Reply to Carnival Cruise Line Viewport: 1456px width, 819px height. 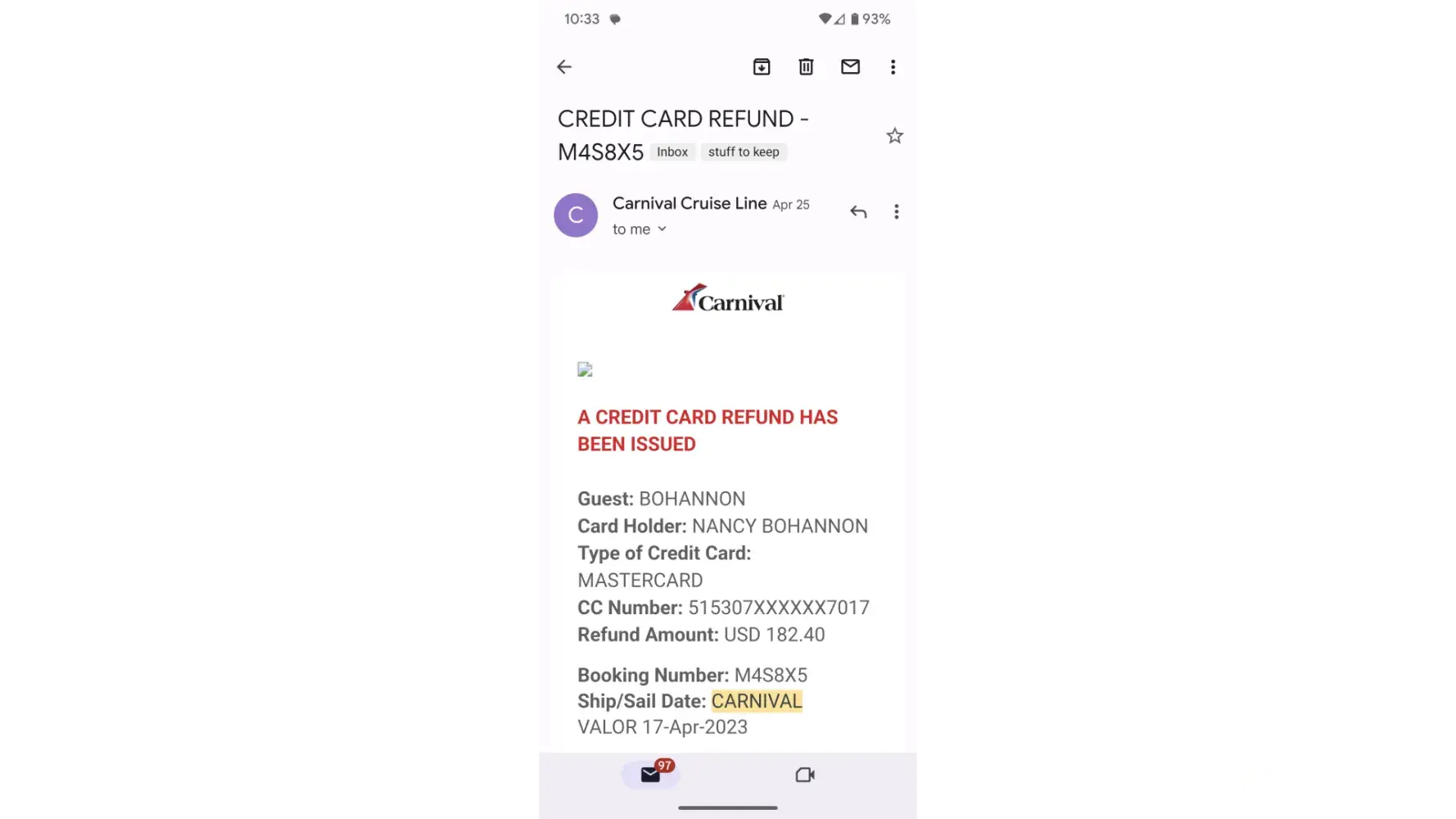coord(857,212)
